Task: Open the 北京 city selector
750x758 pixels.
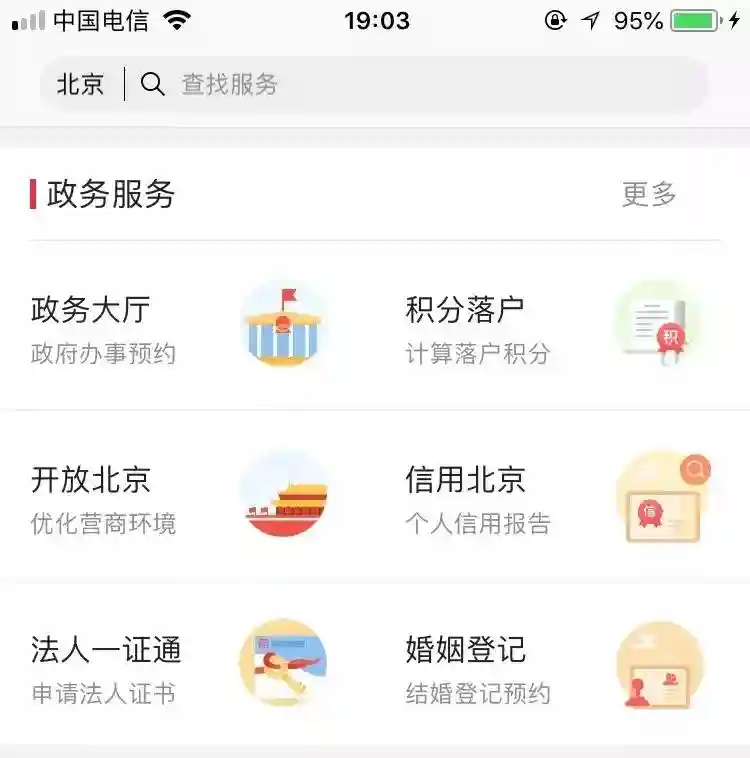Action: tap(80, 85)
